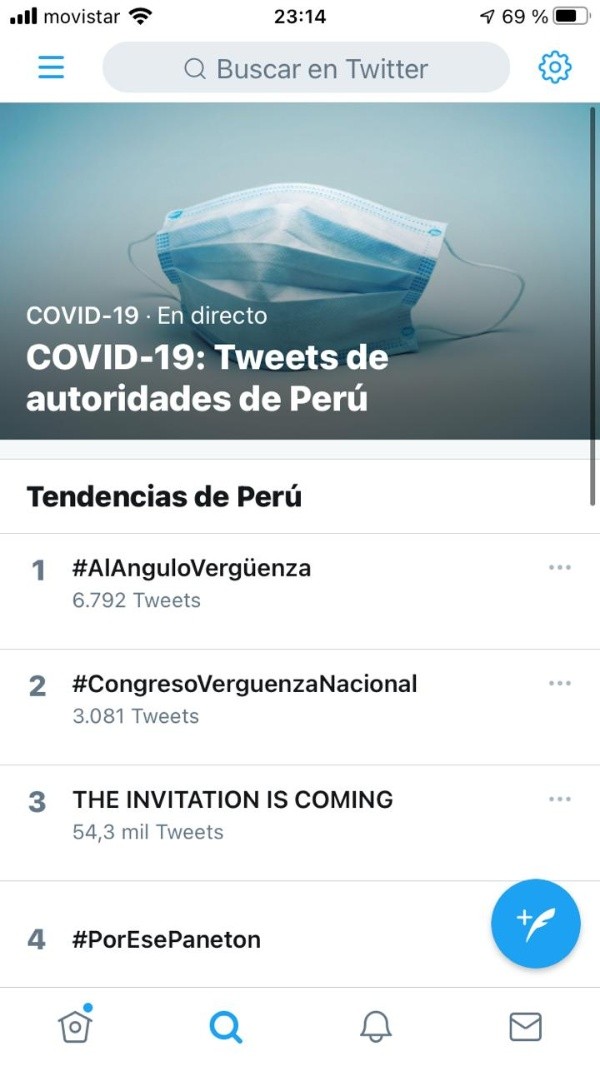Open trends settings gear icon

(554, 68)
